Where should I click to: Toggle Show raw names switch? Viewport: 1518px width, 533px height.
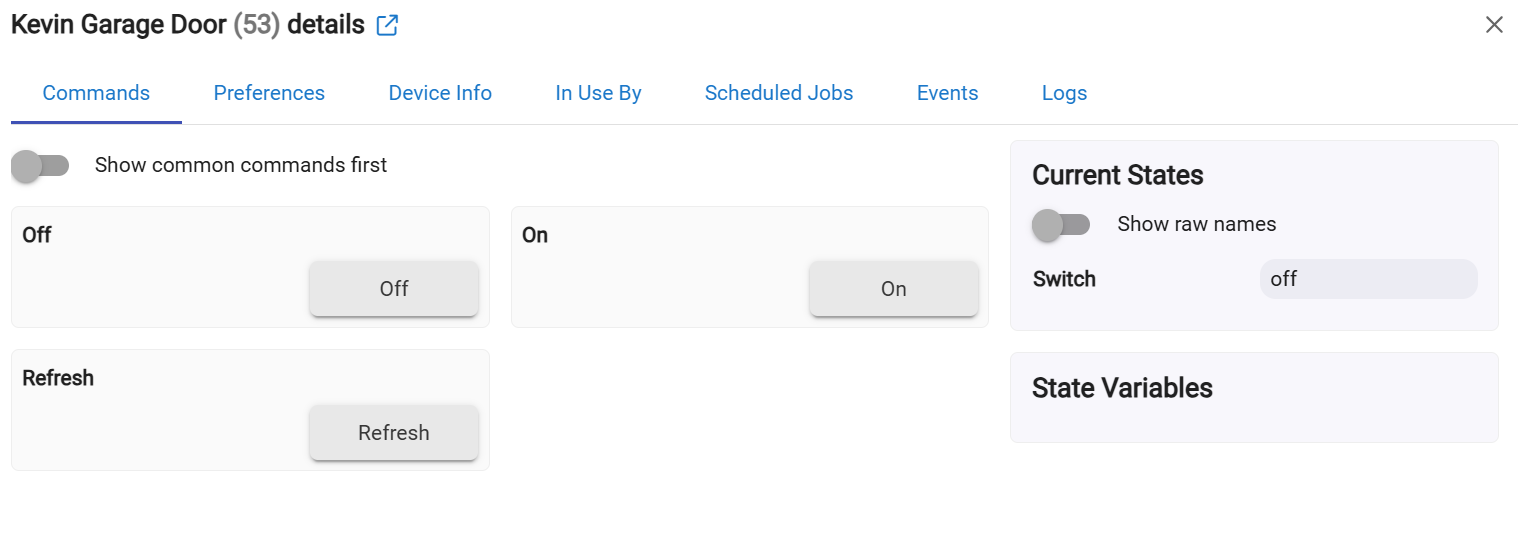[1060, 225]
